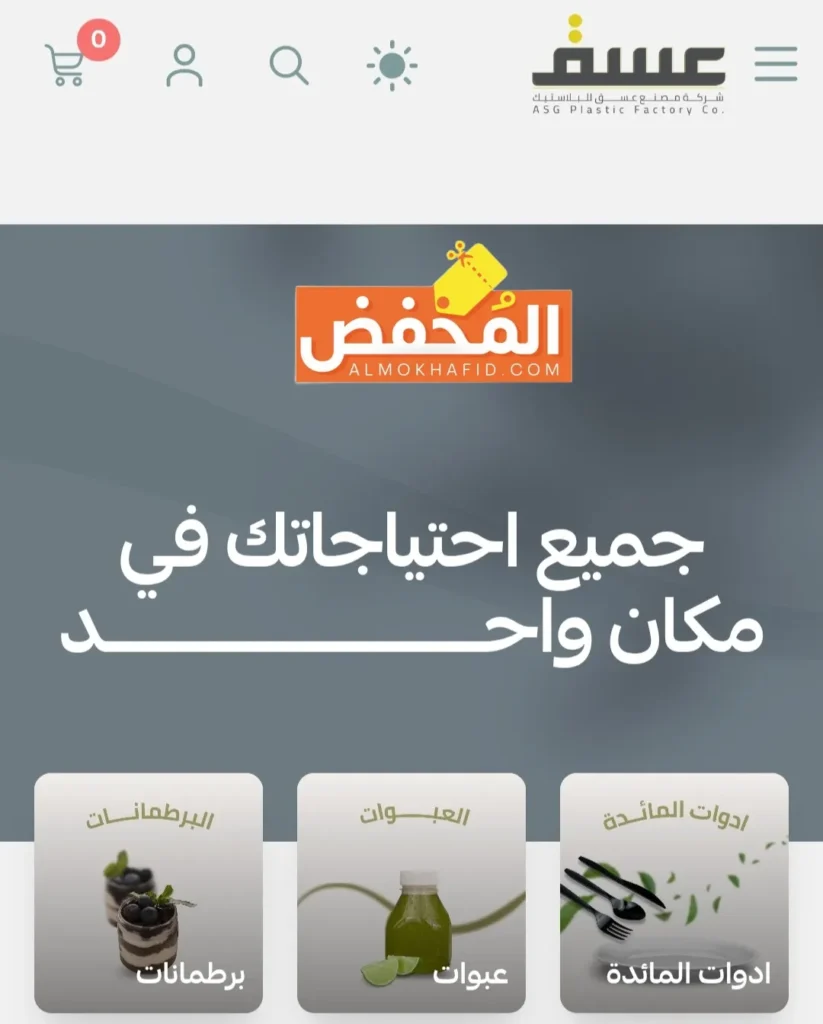Open the ادوات المائدة category card

click(674, 892)
